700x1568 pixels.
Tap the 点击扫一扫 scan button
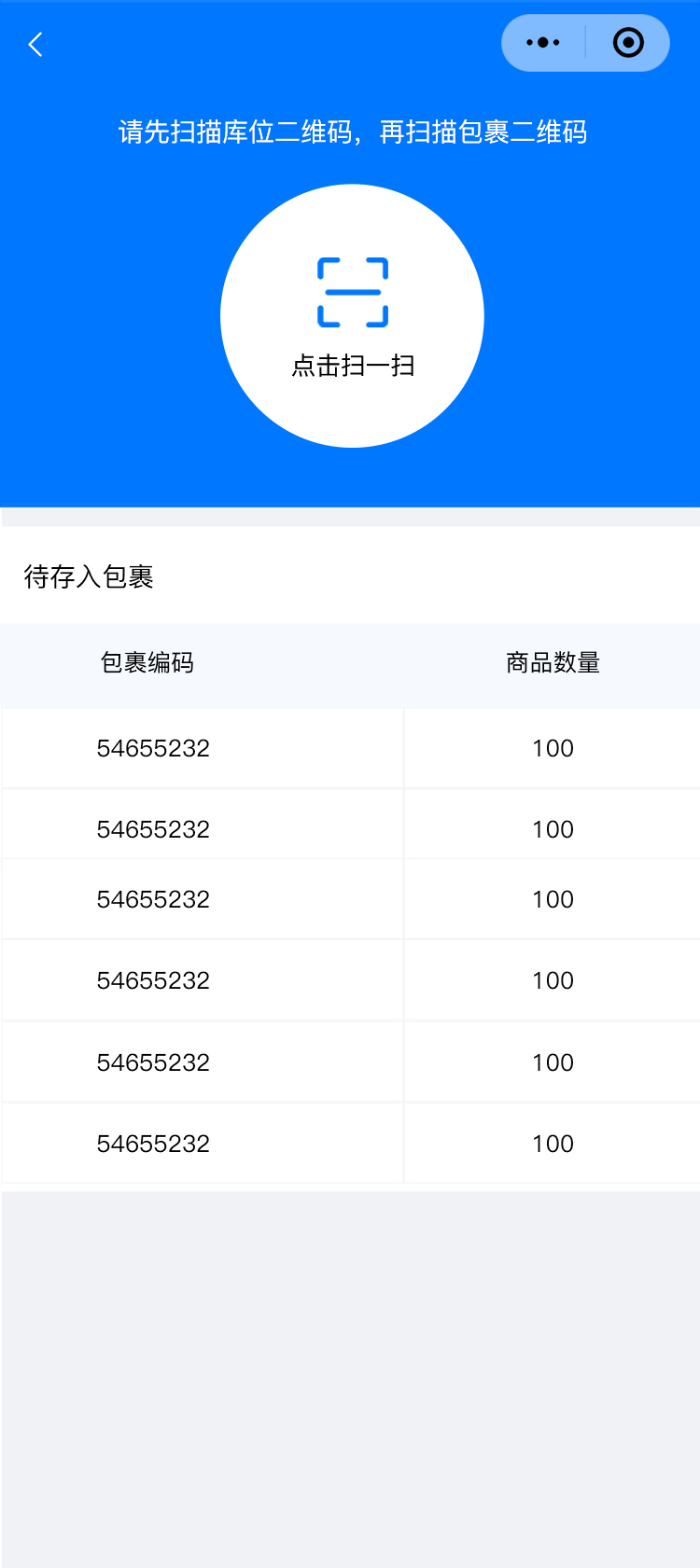pos(352,316)
